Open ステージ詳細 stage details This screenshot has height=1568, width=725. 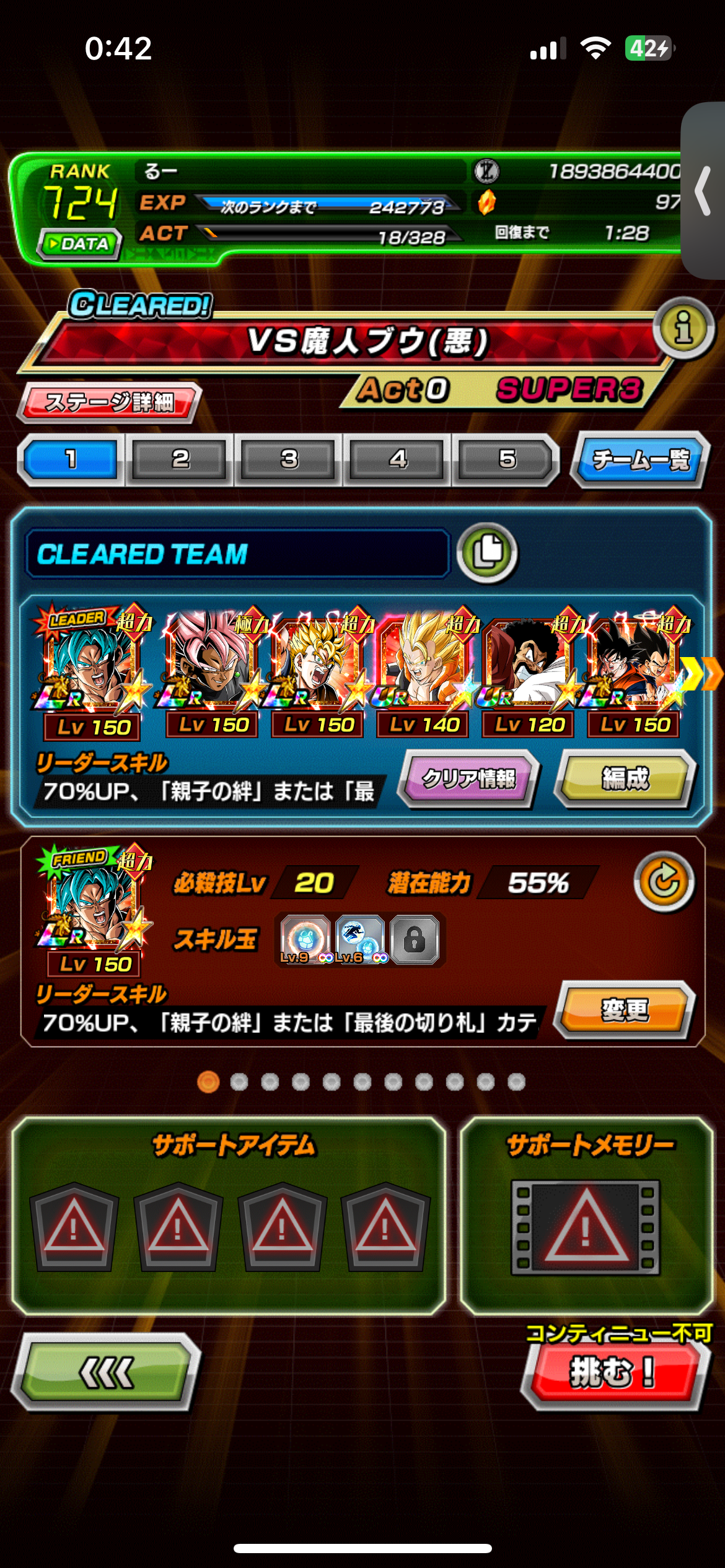coord(109,402)
